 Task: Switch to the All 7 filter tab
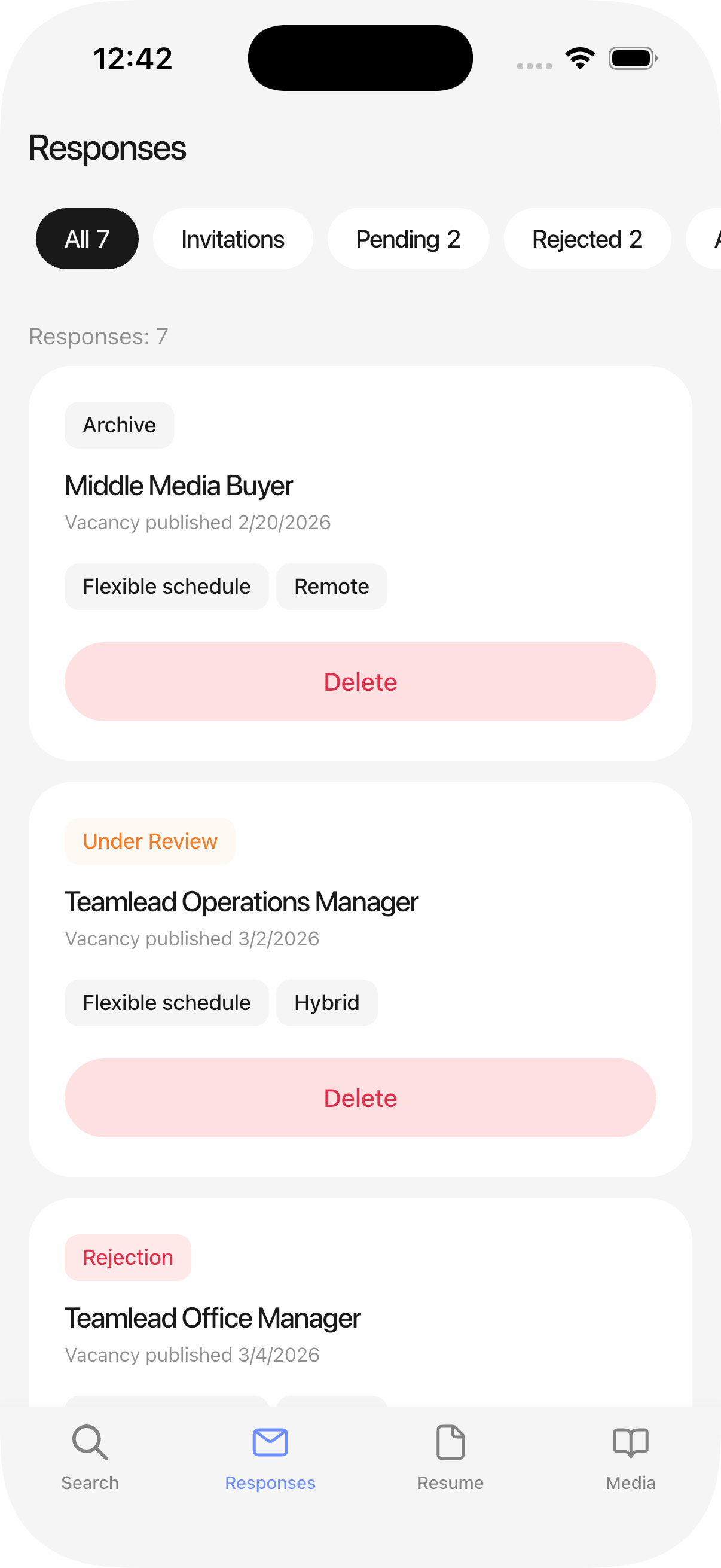click(x=87, y=239)
